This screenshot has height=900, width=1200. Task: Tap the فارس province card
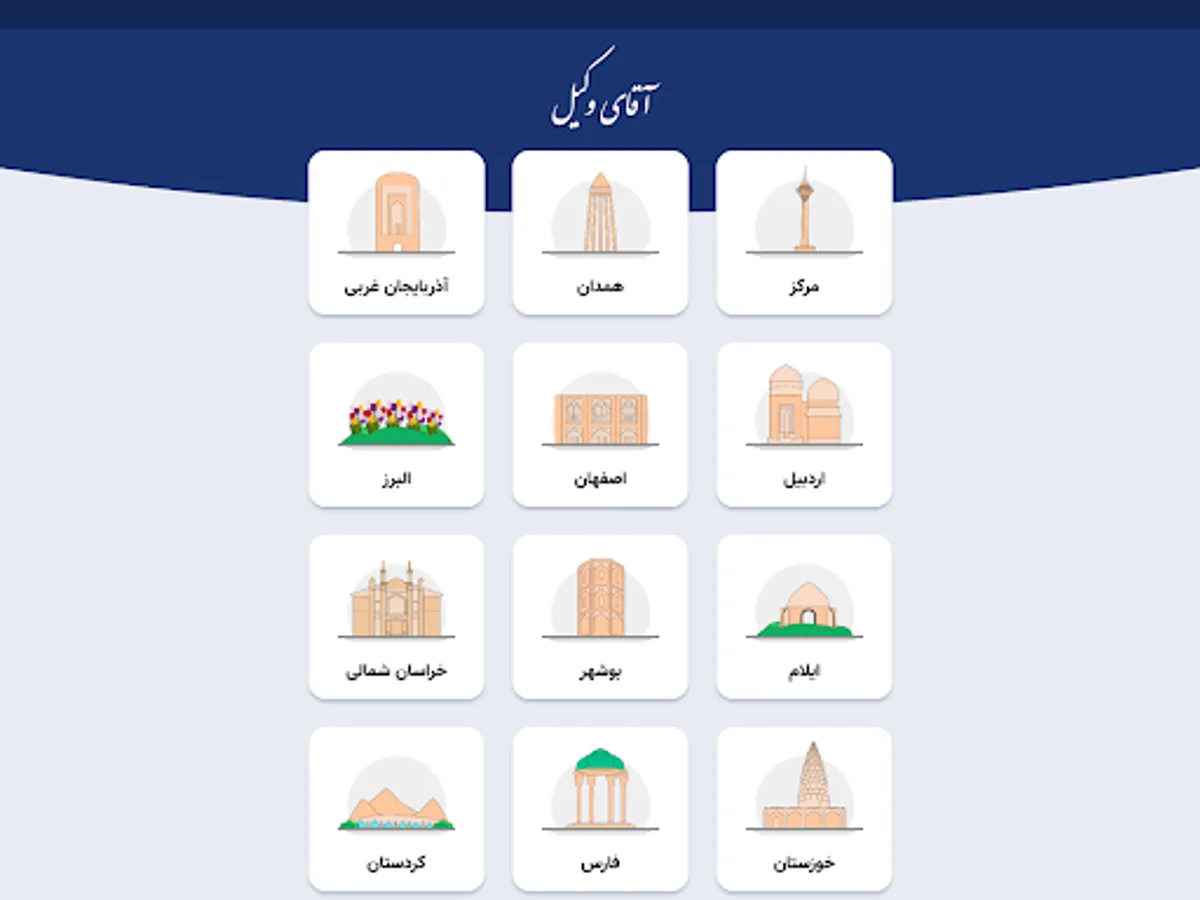click(600, 809)
